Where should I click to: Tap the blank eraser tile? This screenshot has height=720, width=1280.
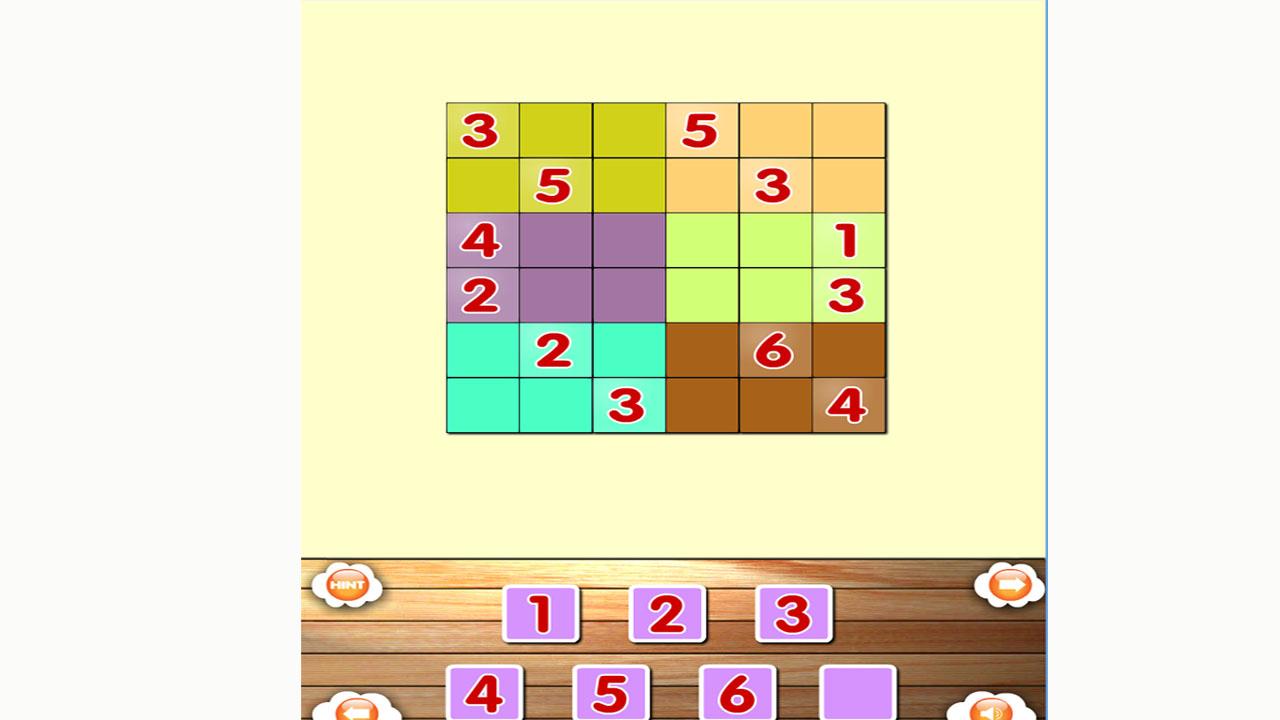click(x=858, y=693)
